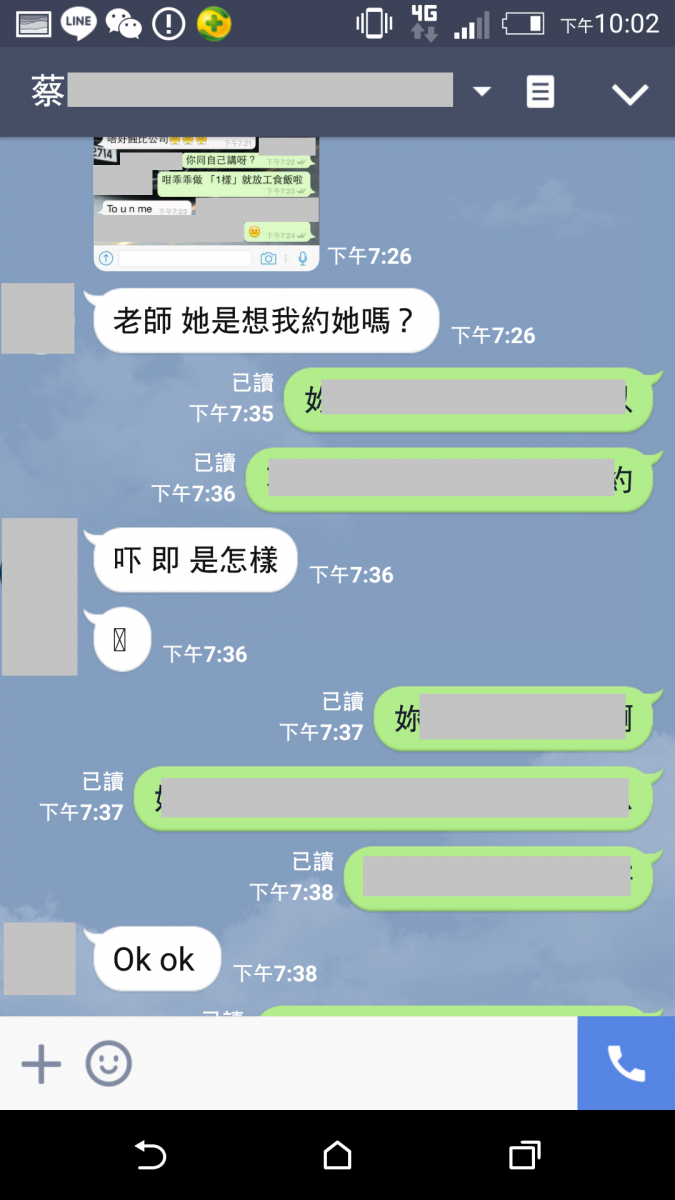Tap the plus attachment button
Screen dimensions: 675x1200
click(x=41, y=1064)
